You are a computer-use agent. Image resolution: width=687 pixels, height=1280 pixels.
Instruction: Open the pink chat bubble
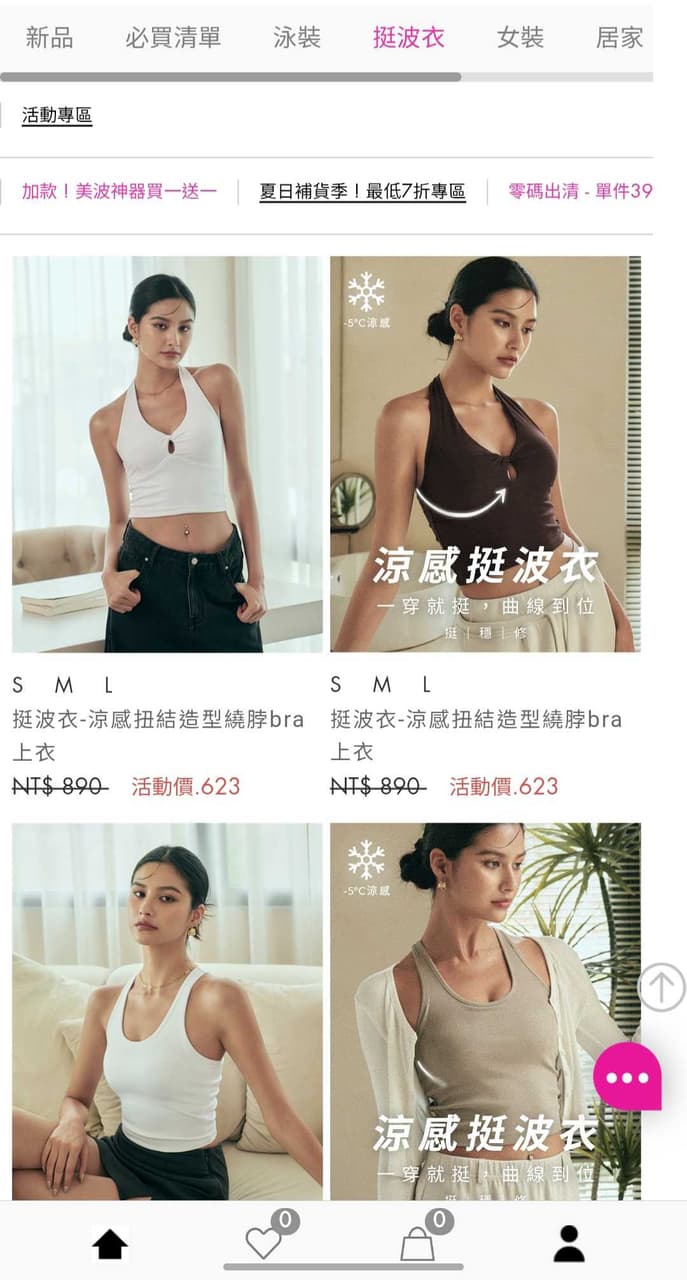627,1076
